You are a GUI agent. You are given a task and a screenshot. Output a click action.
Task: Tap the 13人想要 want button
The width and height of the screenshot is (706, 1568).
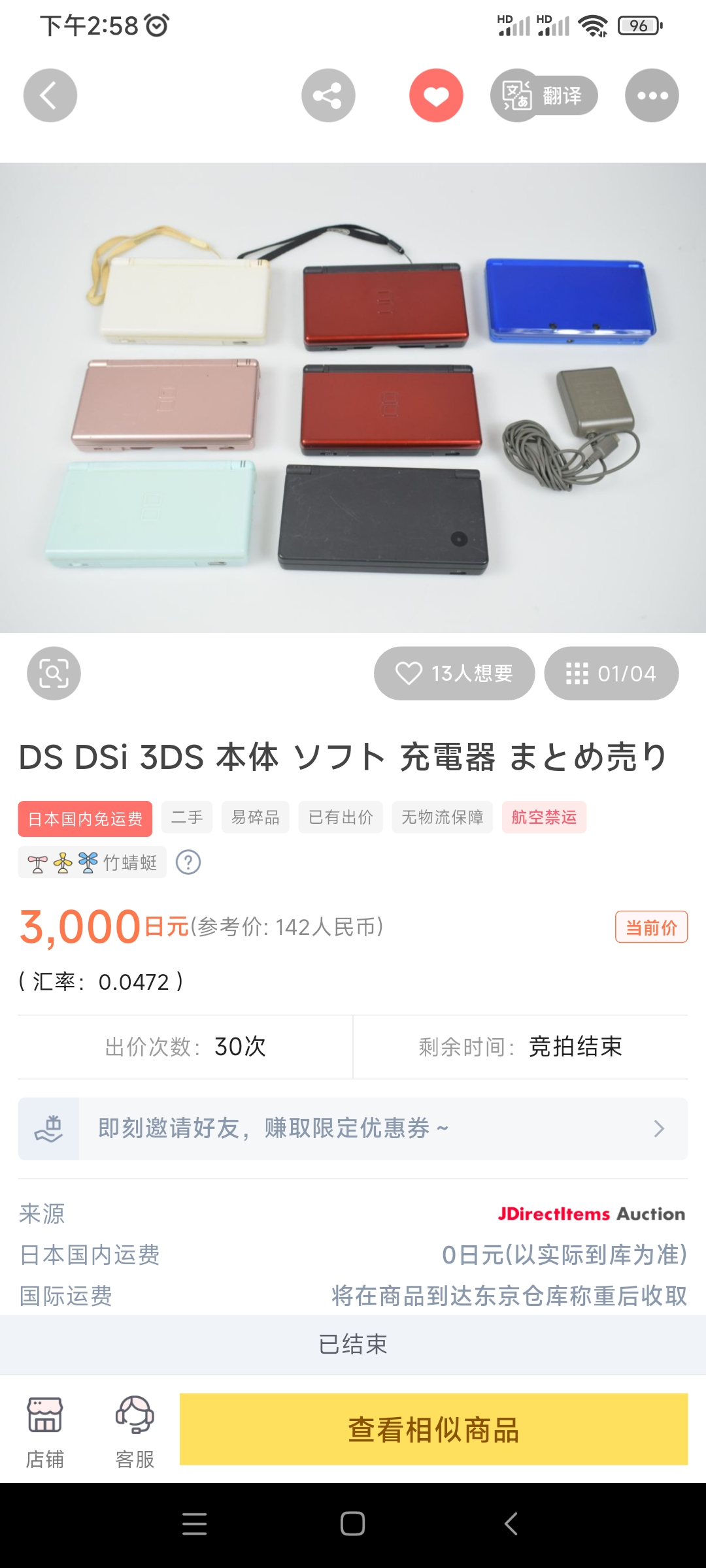[454, 673]
